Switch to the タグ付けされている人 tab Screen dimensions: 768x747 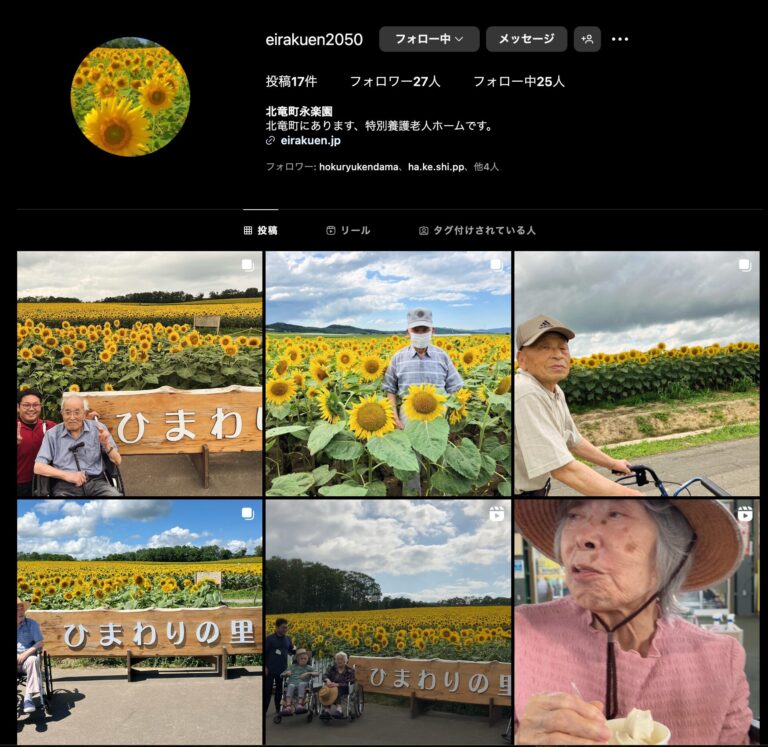(477, 230)
